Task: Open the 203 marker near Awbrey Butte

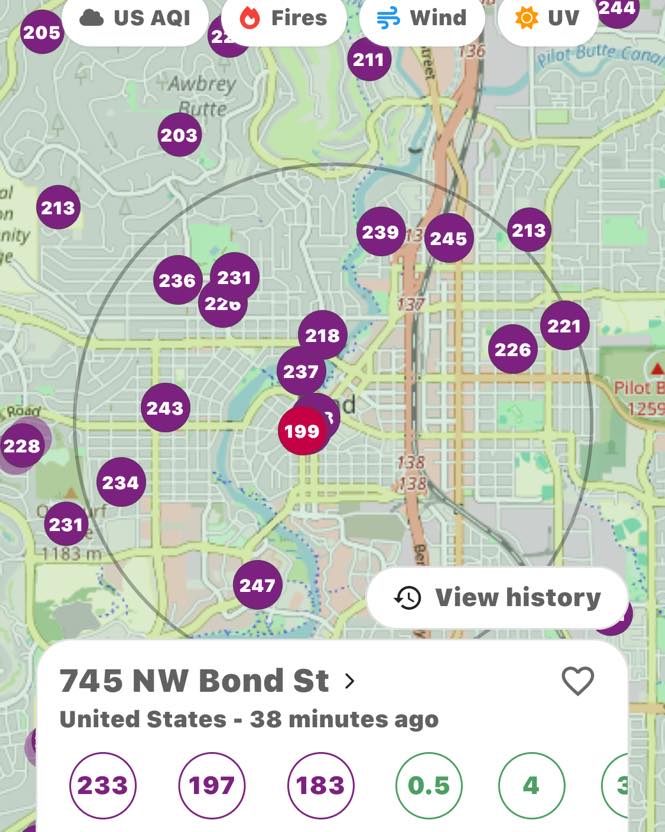Action: [179, 135]
